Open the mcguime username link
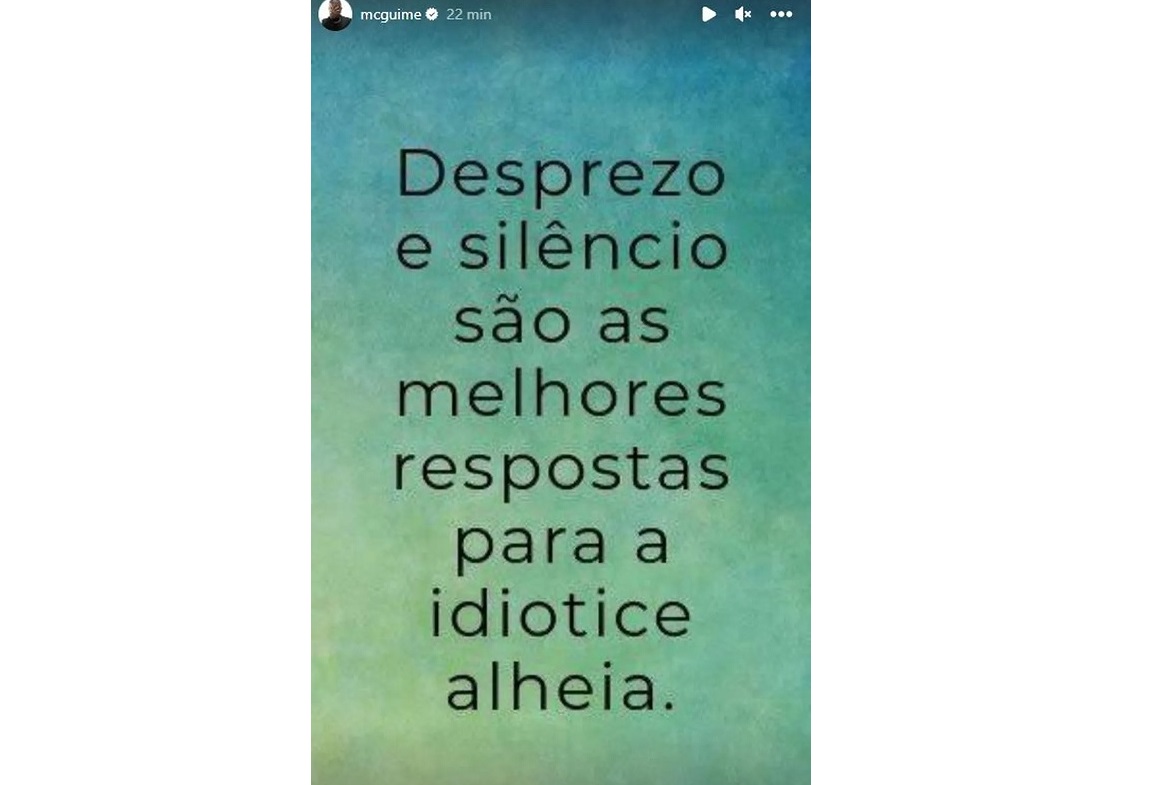This screenshot has height=785, width=1150. (x=391, y=15)
